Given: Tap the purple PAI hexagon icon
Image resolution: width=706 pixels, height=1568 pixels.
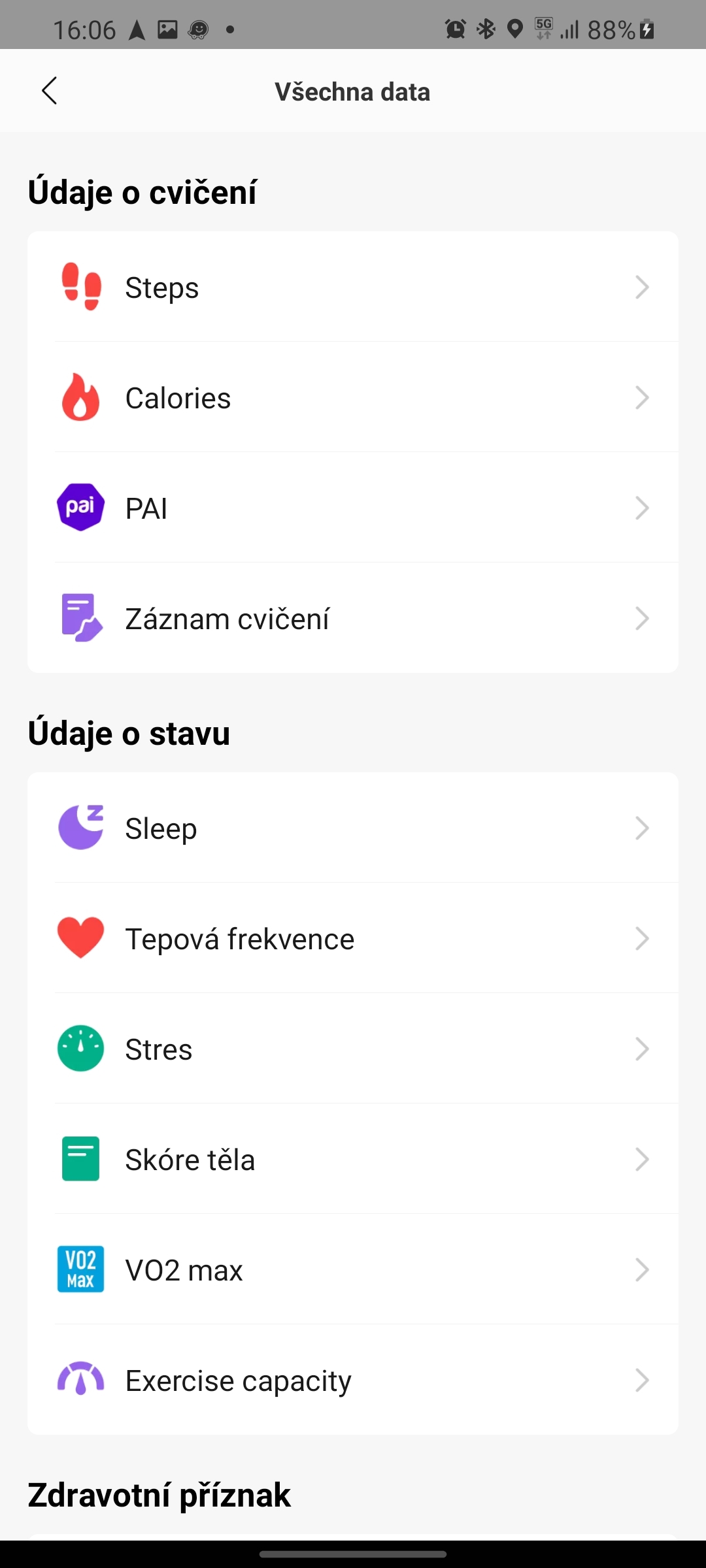Looking at the screenshot, I should click(x=80, y=507).
